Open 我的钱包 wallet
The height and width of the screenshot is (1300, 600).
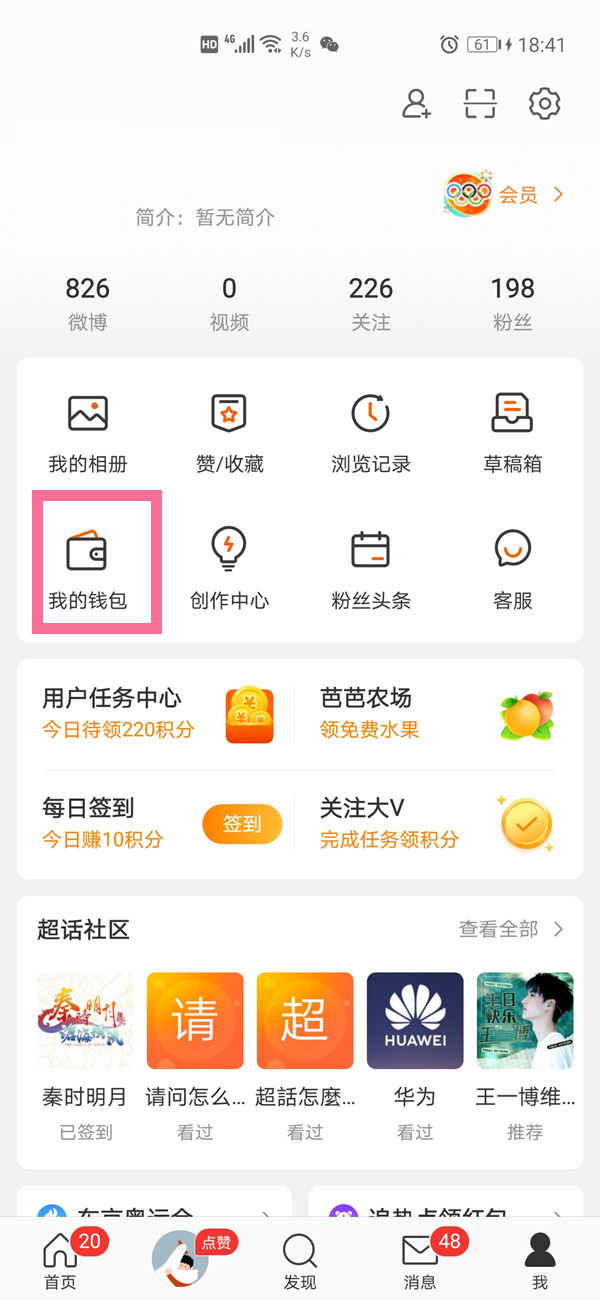88,569
